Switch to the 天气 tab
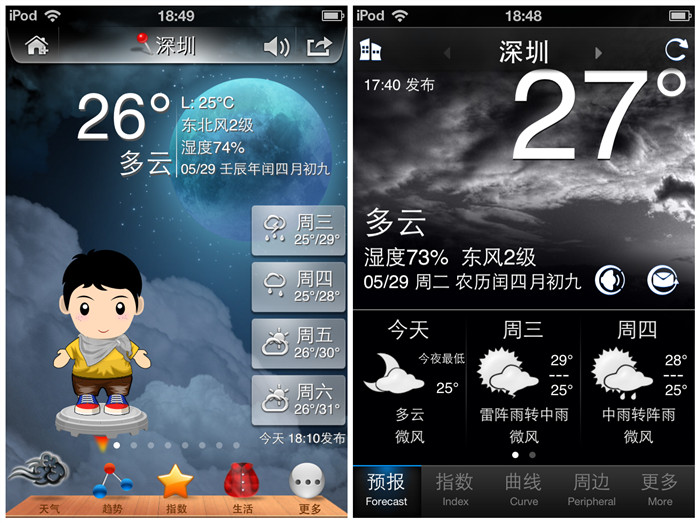The width and height of the screenshot is (700, 523). point(48,488)
